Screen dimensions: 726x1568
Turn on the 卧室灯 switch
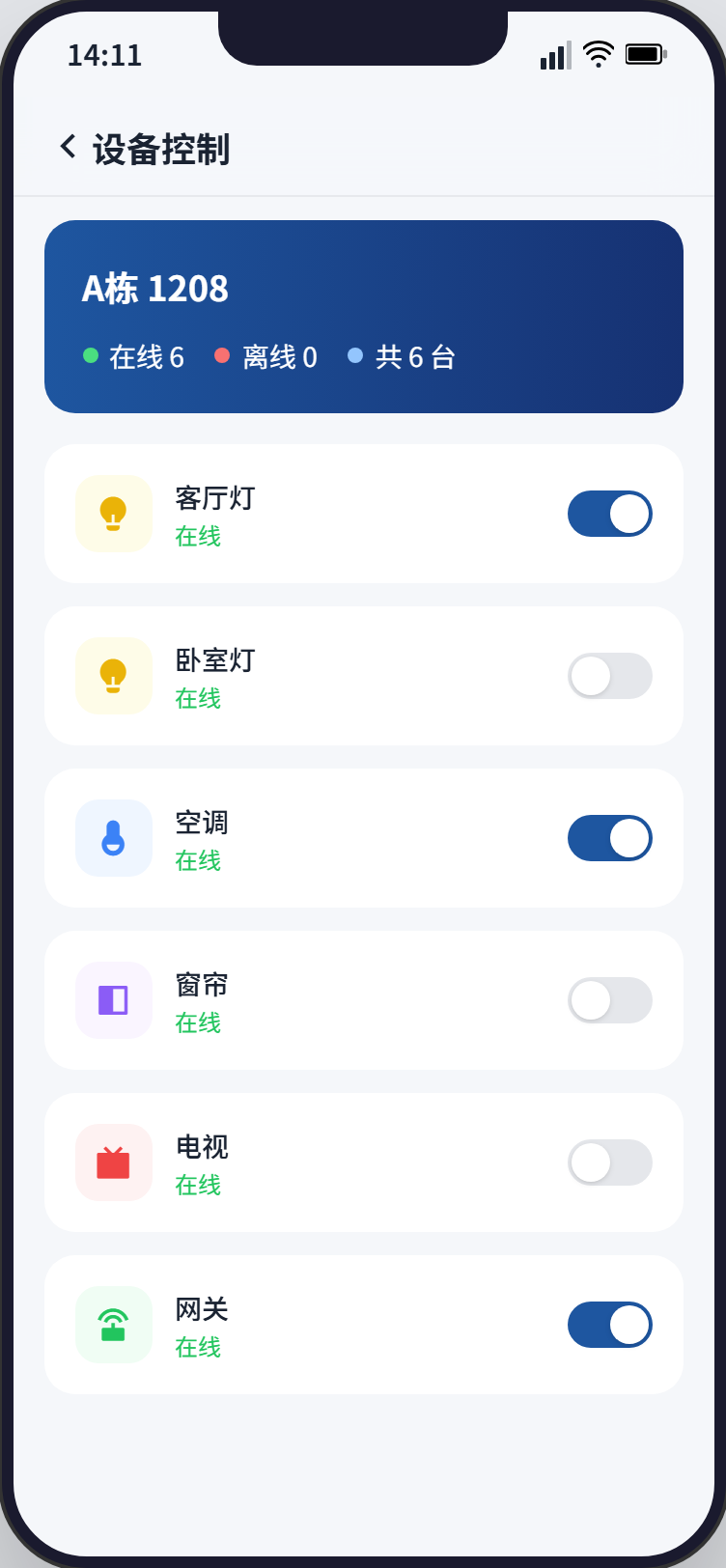(x=609, y=676)
